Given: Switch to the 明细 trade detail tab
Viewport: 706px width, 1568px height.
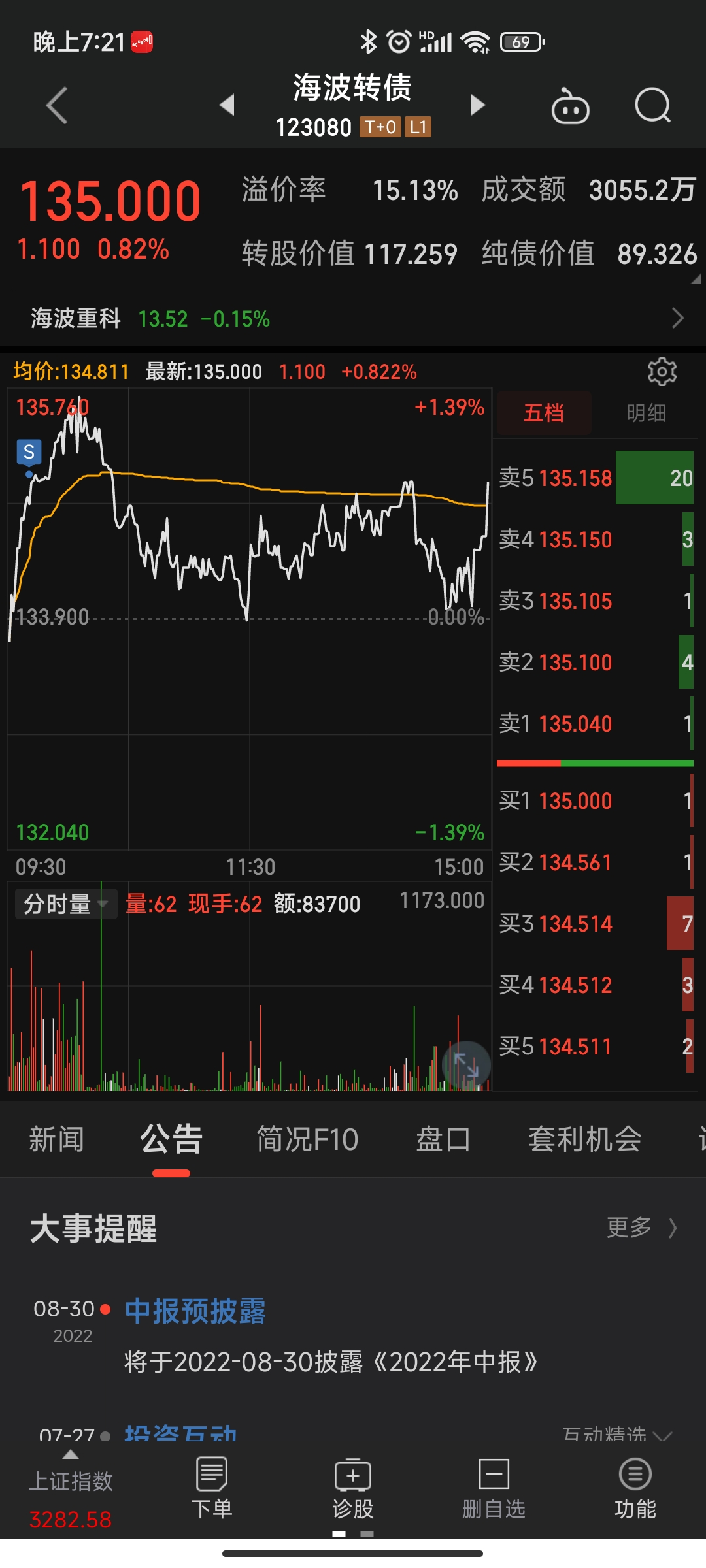Looking at the screenshot, I should (646, 413).
